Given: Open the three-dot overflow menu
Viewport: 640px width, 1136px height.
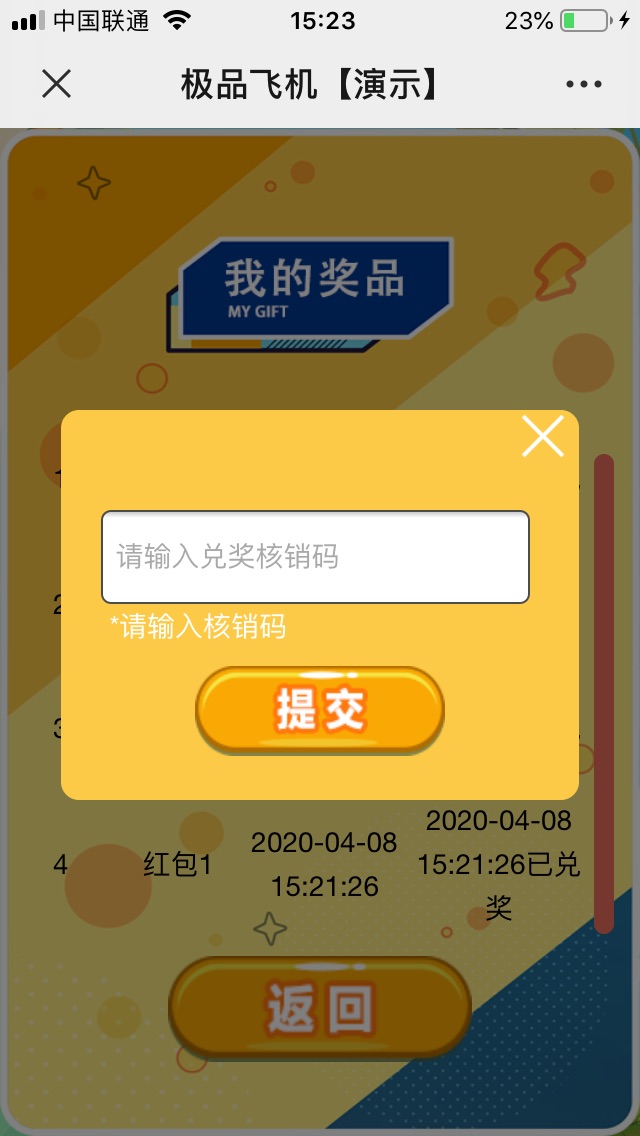Looking at the screenshot, I should [584, 85].
